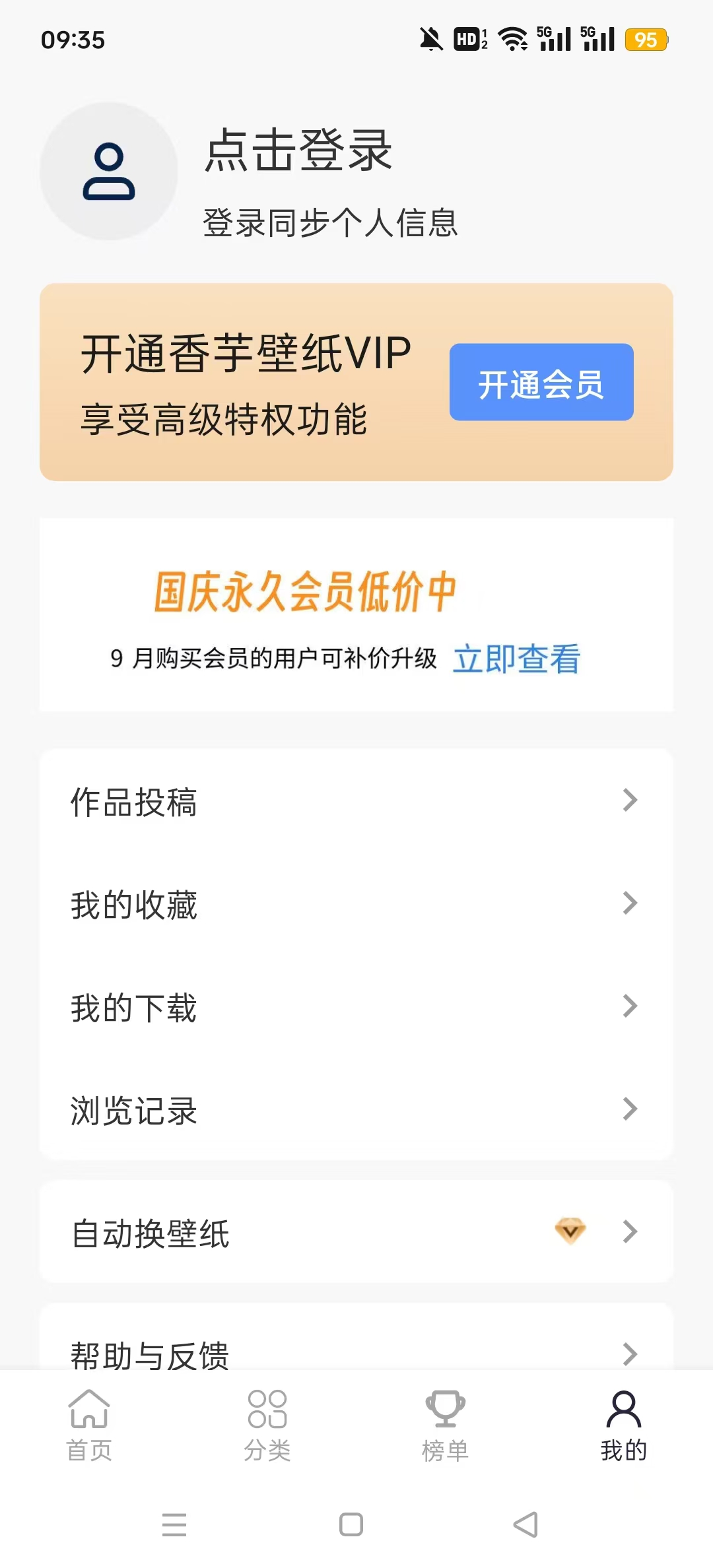Open 自动换壁纸 setting
The image size is (713, 1568).
click(356, 1231)
